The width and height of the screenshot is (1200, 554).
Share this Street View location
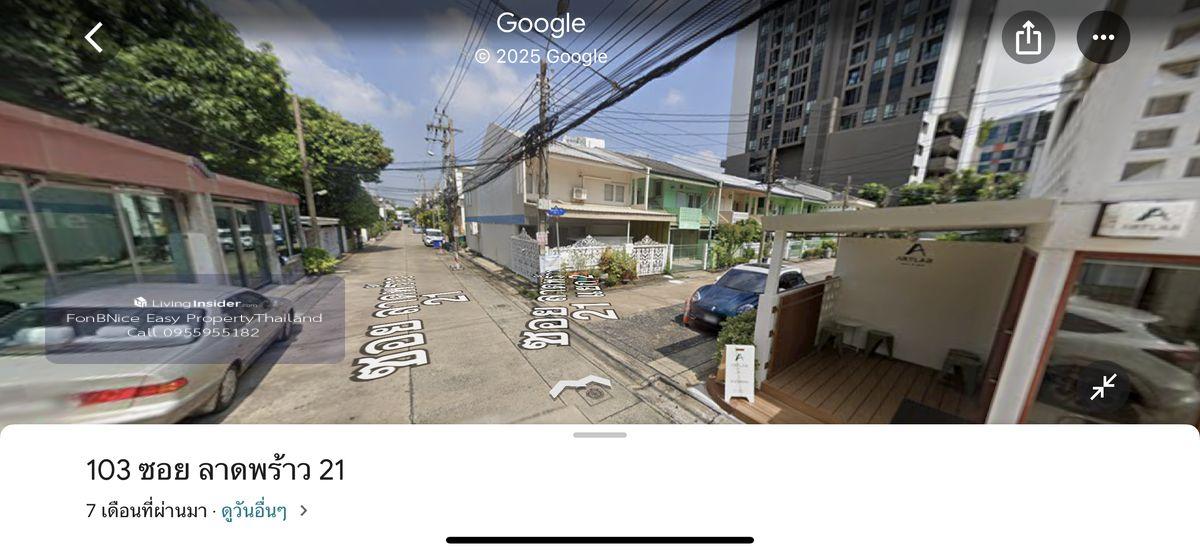tap(1028, 38)
